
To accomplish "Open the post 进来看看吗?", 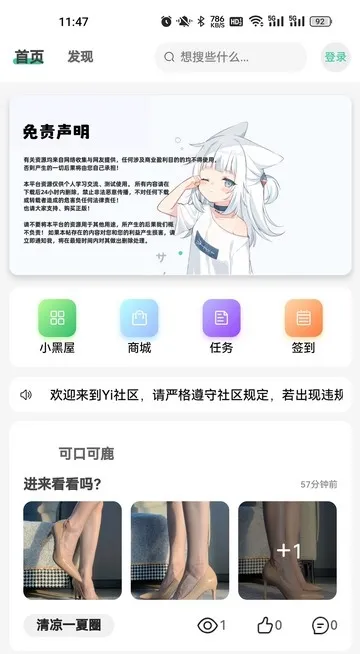I will click(x=62, y=484).
